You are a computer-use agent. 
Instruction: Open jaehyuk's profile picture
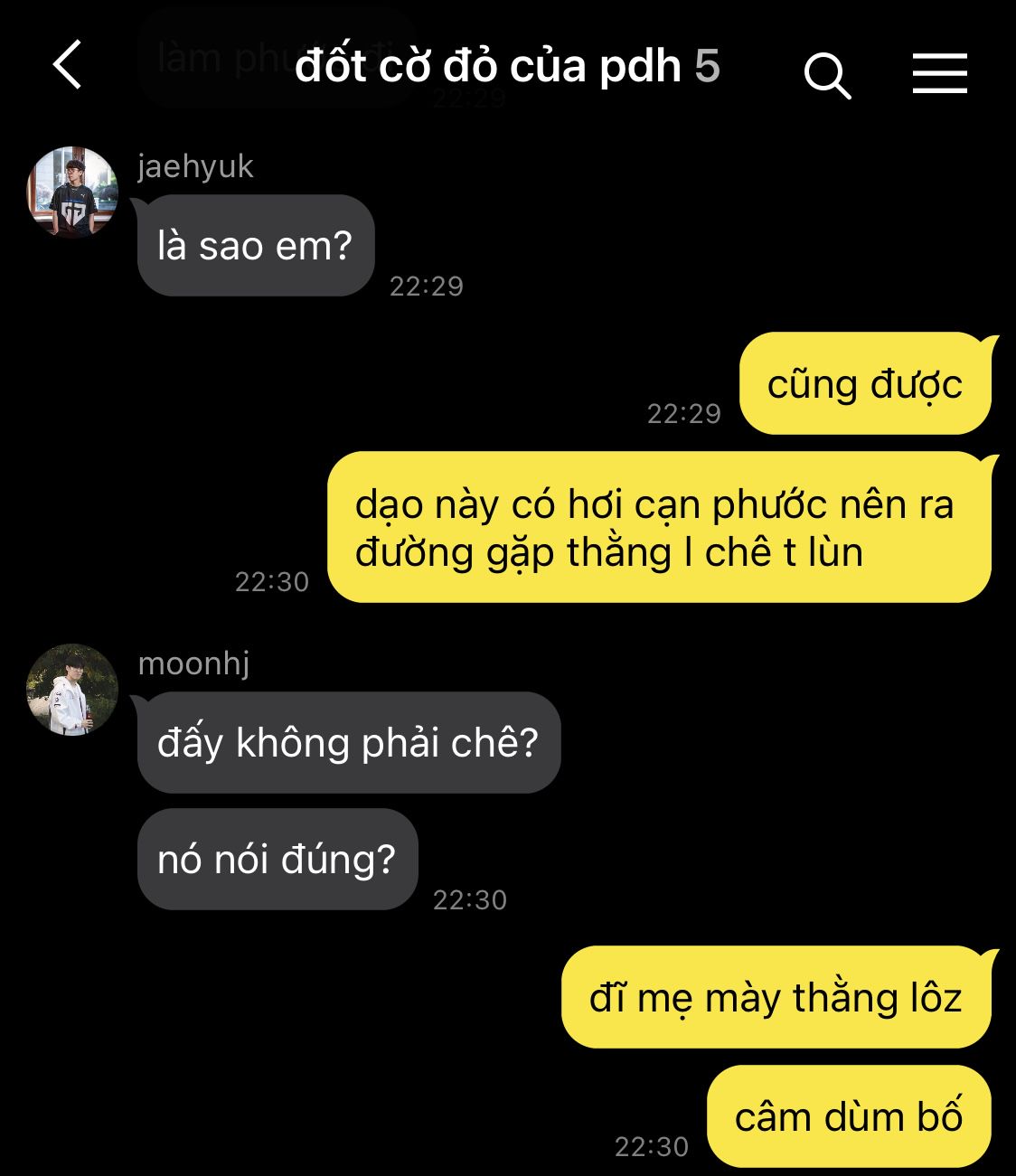click(x=72, y=192)
